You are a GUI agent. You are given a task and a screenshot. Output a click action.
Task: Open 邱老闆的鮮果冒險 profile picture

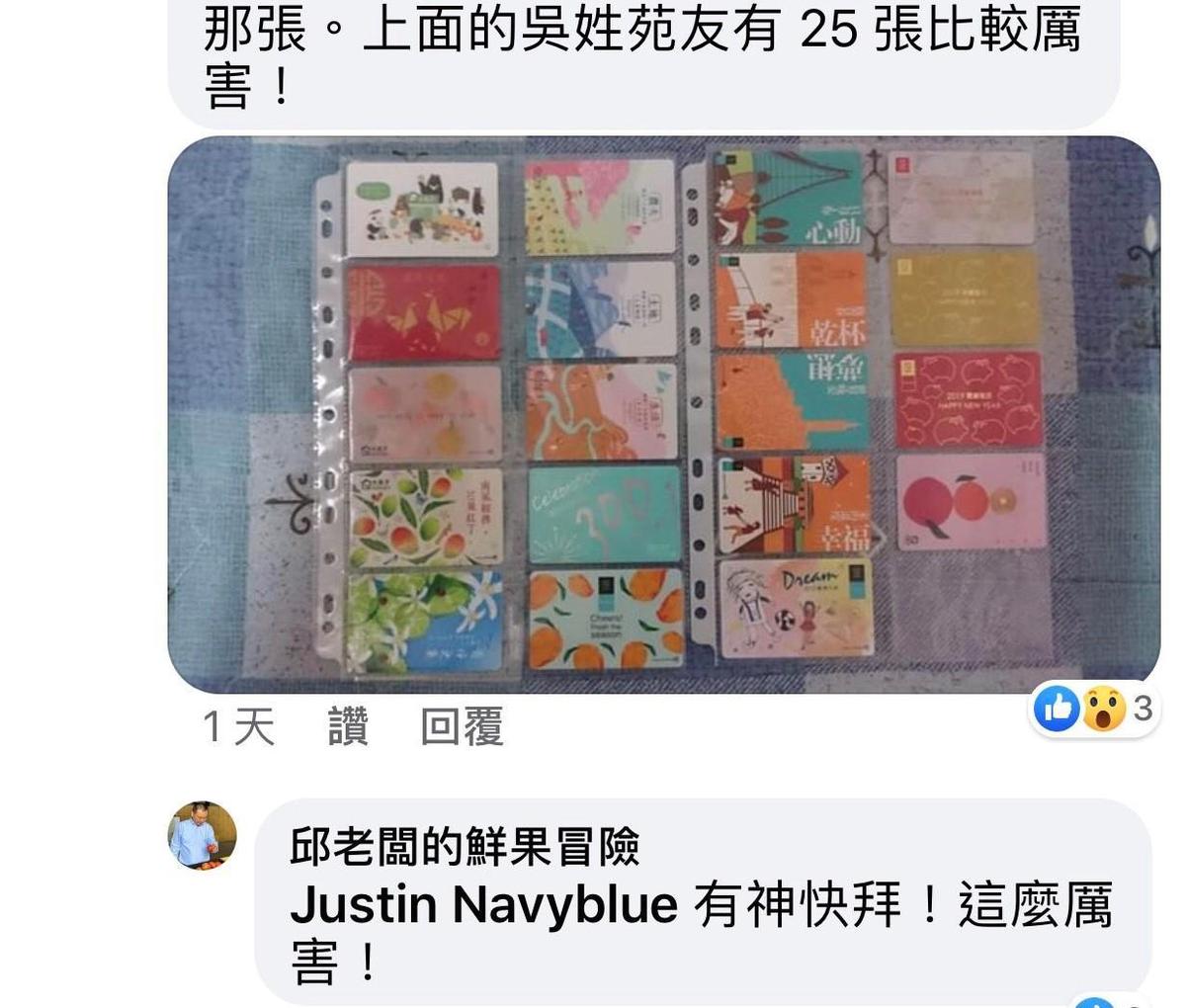pyautogui.click(x=203, y=836)
